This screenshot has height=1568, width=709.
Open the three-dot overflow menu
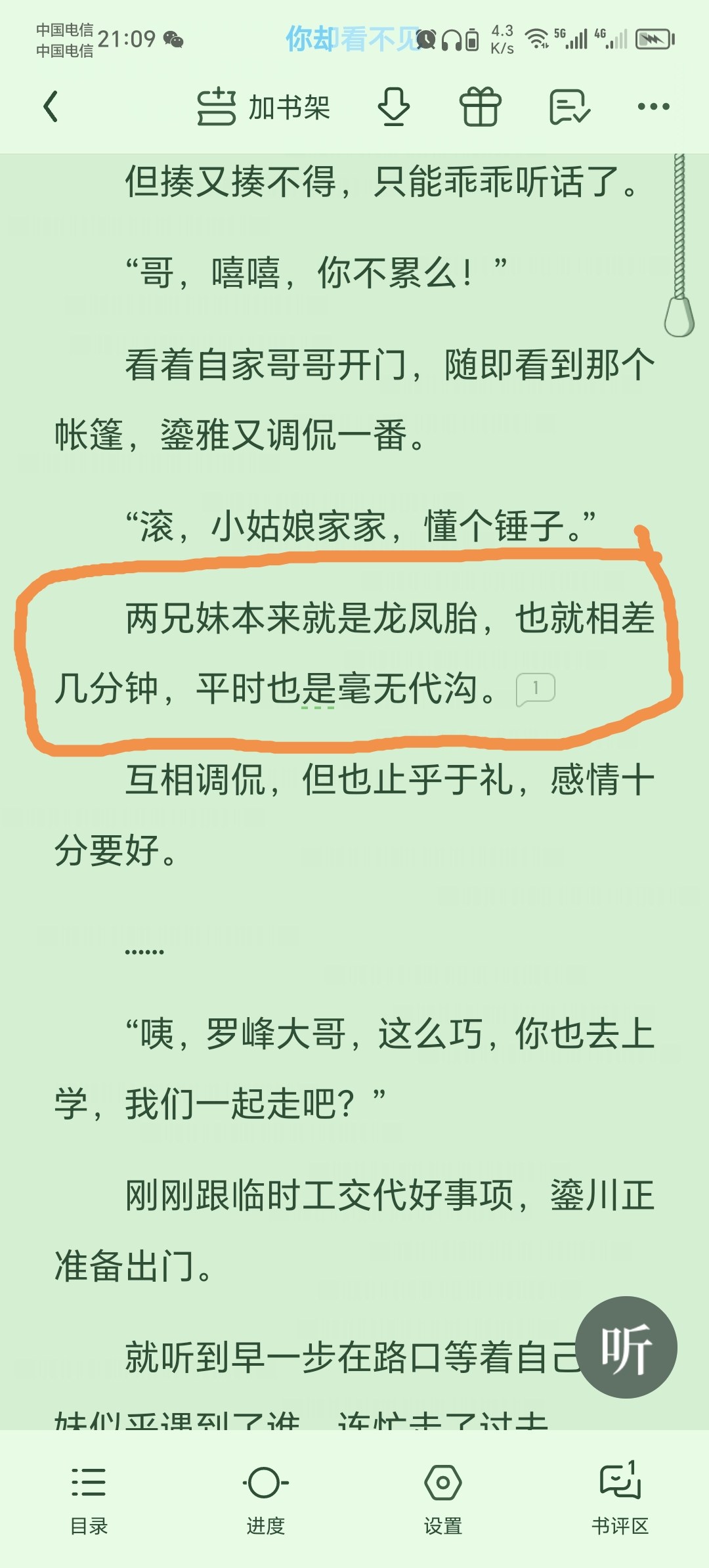(653, 106)
